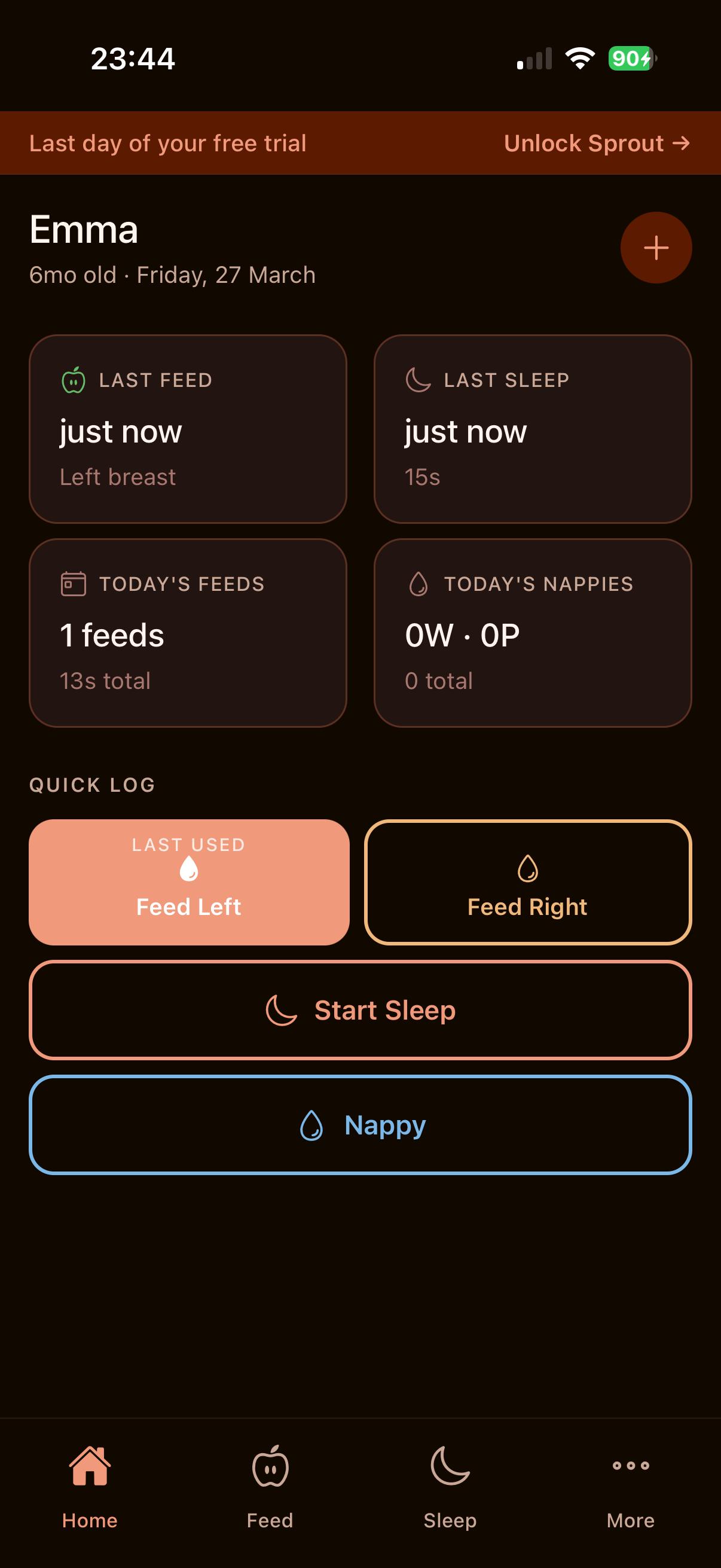Log a Feed Right session

[527, 882]
